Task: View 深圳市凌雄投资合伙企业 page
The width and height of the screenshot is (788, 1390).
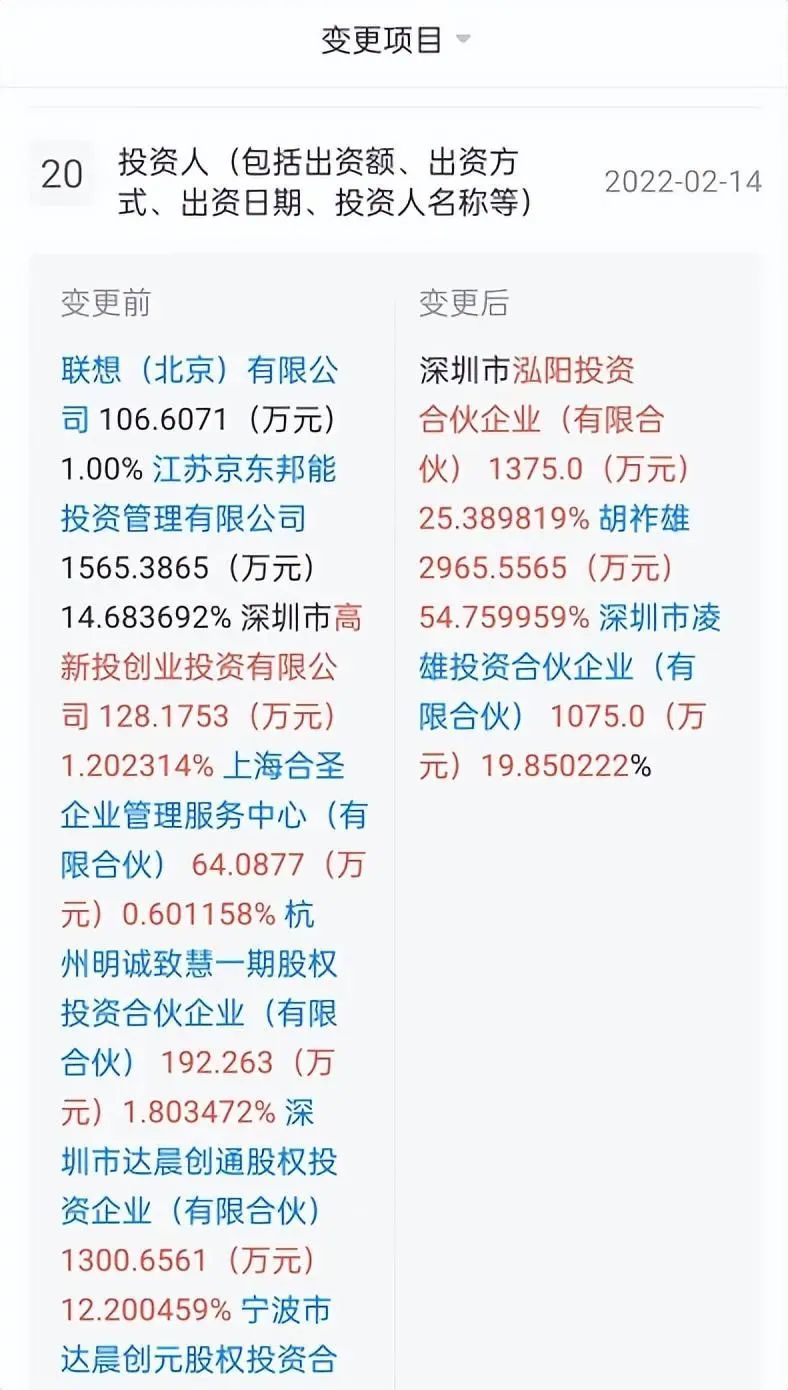Action: coord(570,667)
